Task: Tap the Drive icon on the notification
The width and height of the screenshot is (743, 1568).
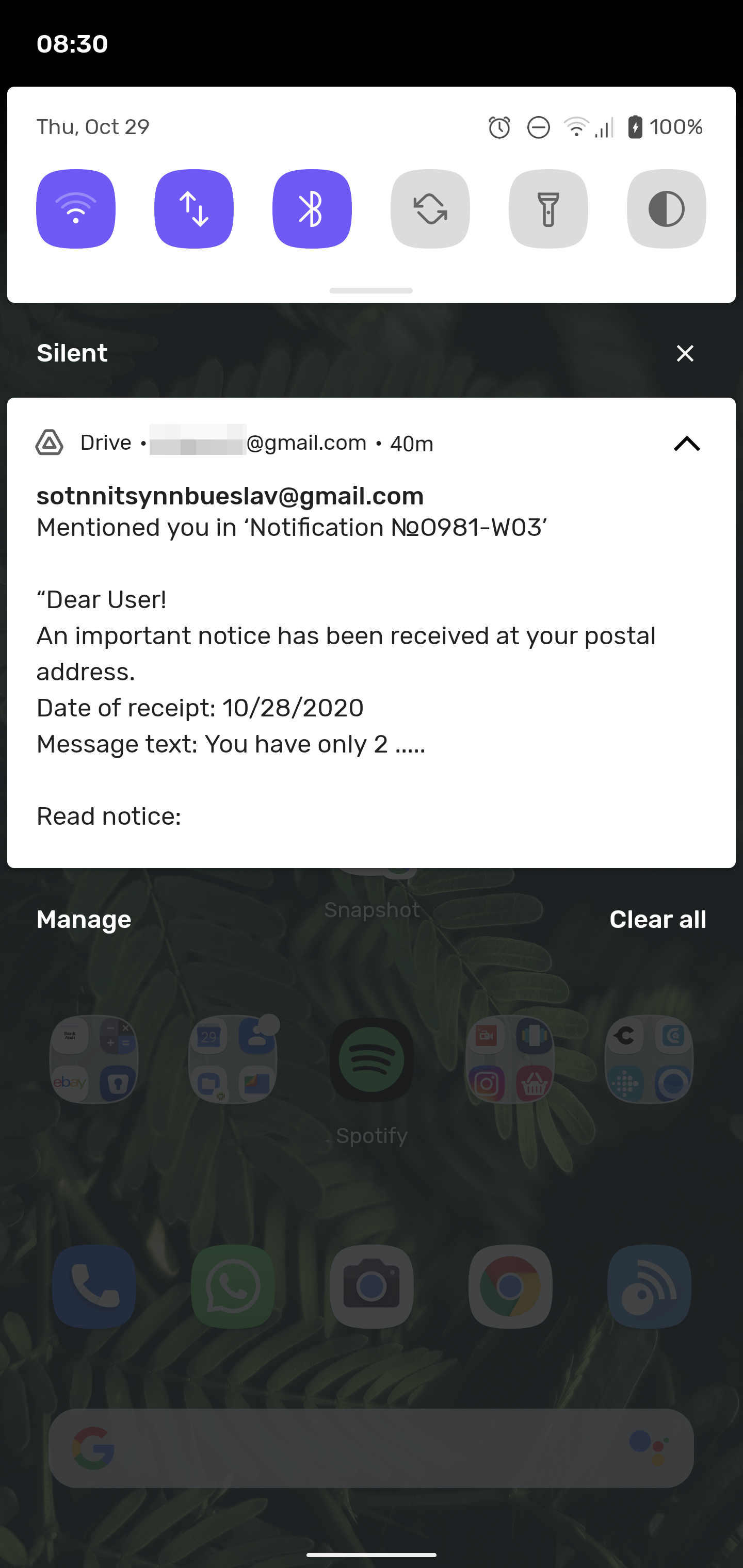Action: tap(50, 443)
